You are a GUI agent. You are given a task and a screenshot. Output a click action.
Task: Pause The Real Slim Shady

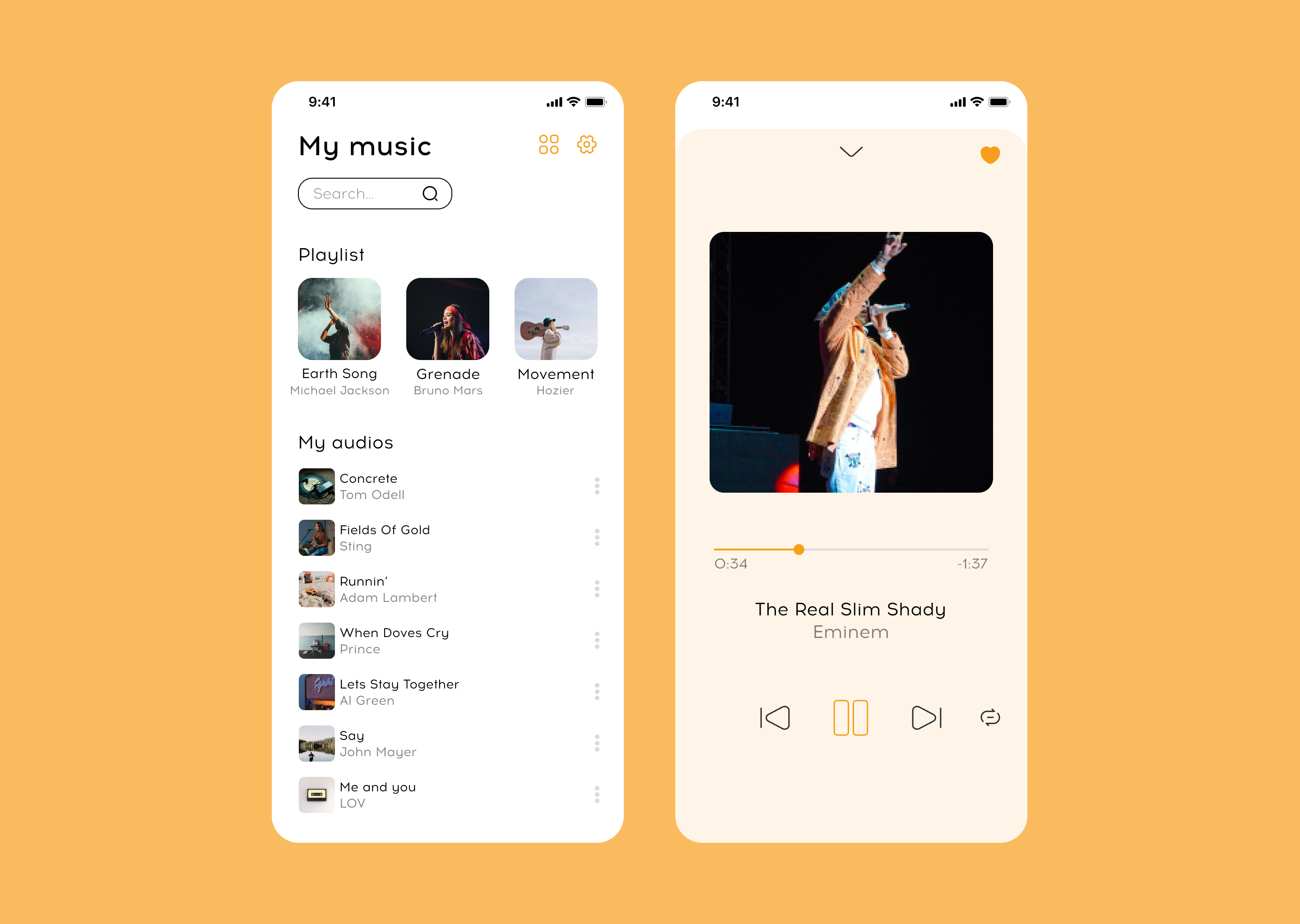click(x=850, y=717)
